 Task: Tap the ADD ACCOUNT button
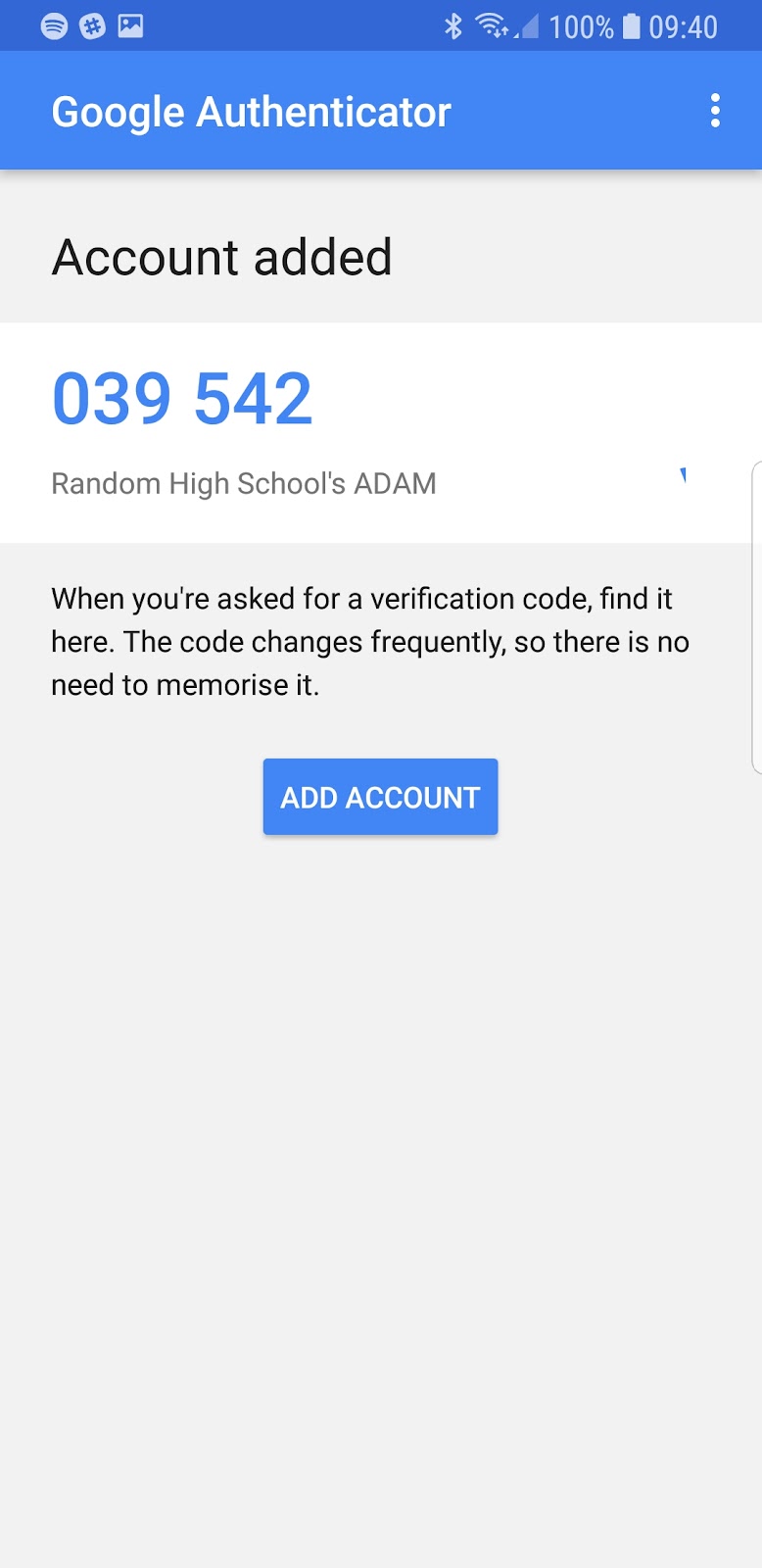point(380,797)
